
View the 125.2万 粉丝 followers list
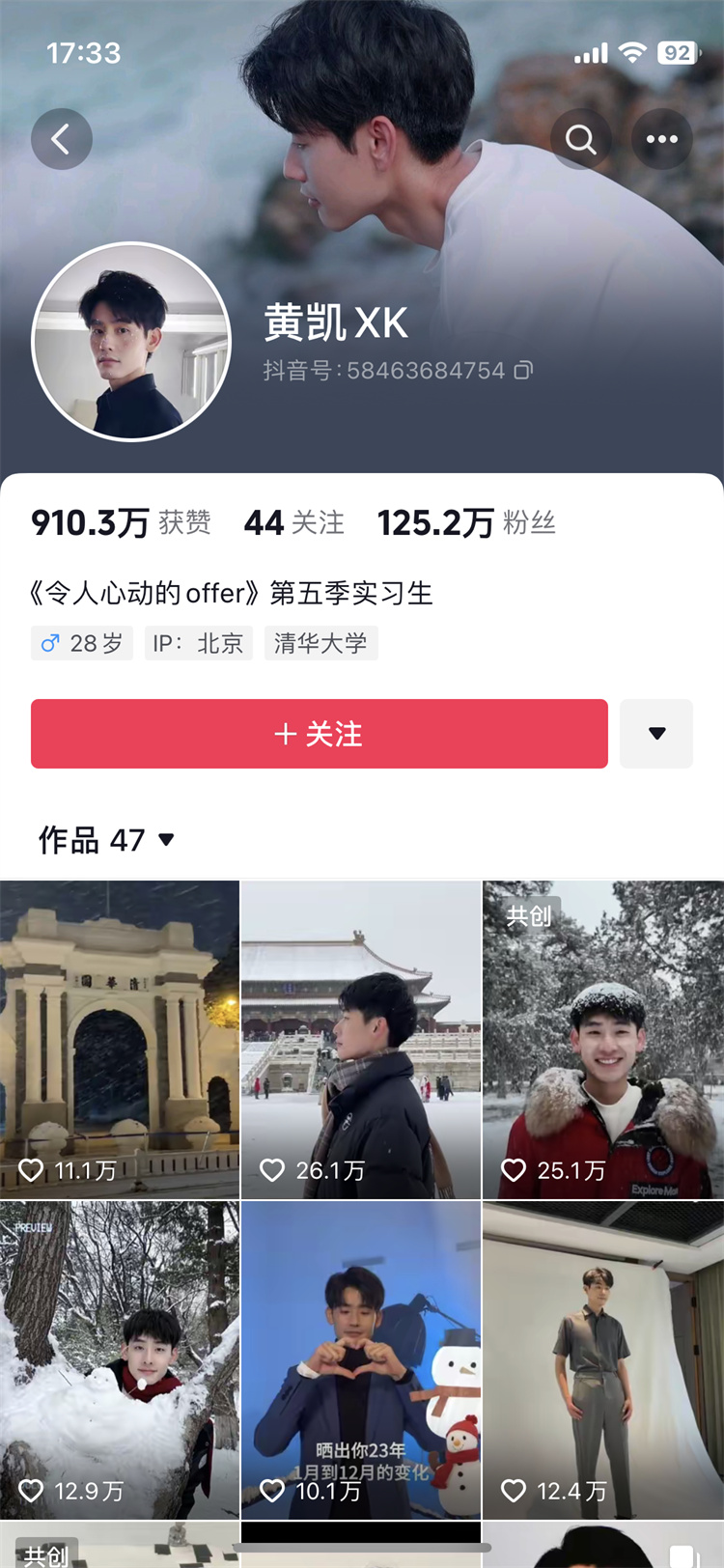pyautogui.click(x=466, y=522)
